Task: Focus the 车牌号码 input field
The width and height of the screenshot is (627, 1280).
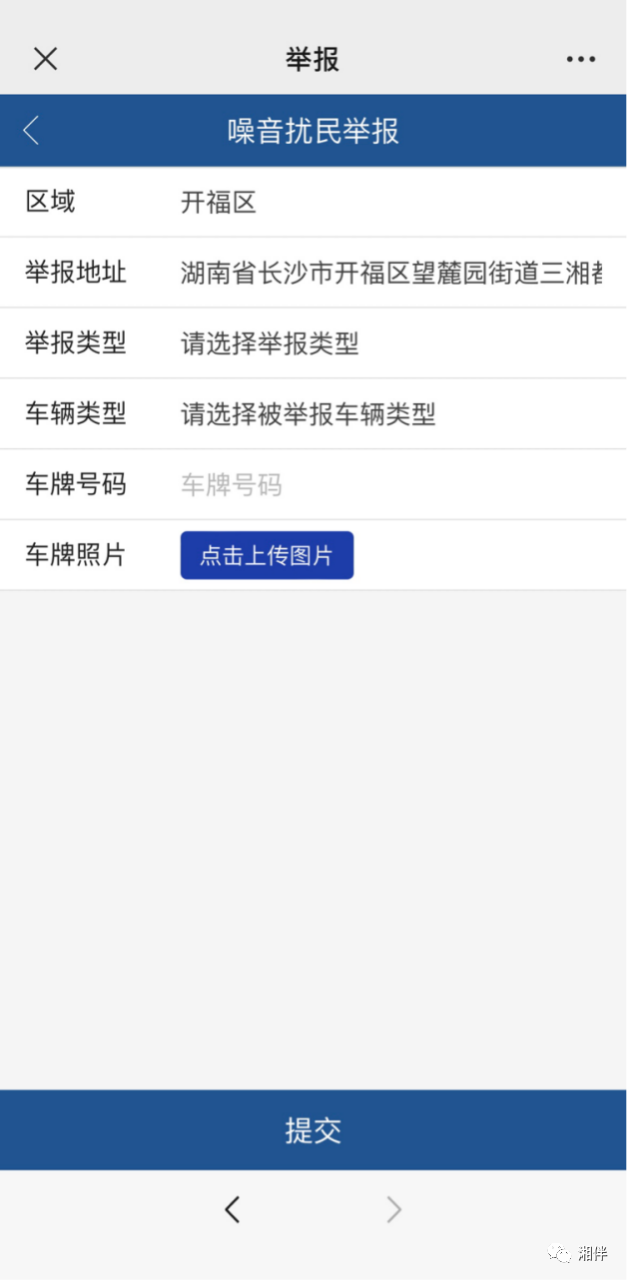Action: tap(390, 485)
